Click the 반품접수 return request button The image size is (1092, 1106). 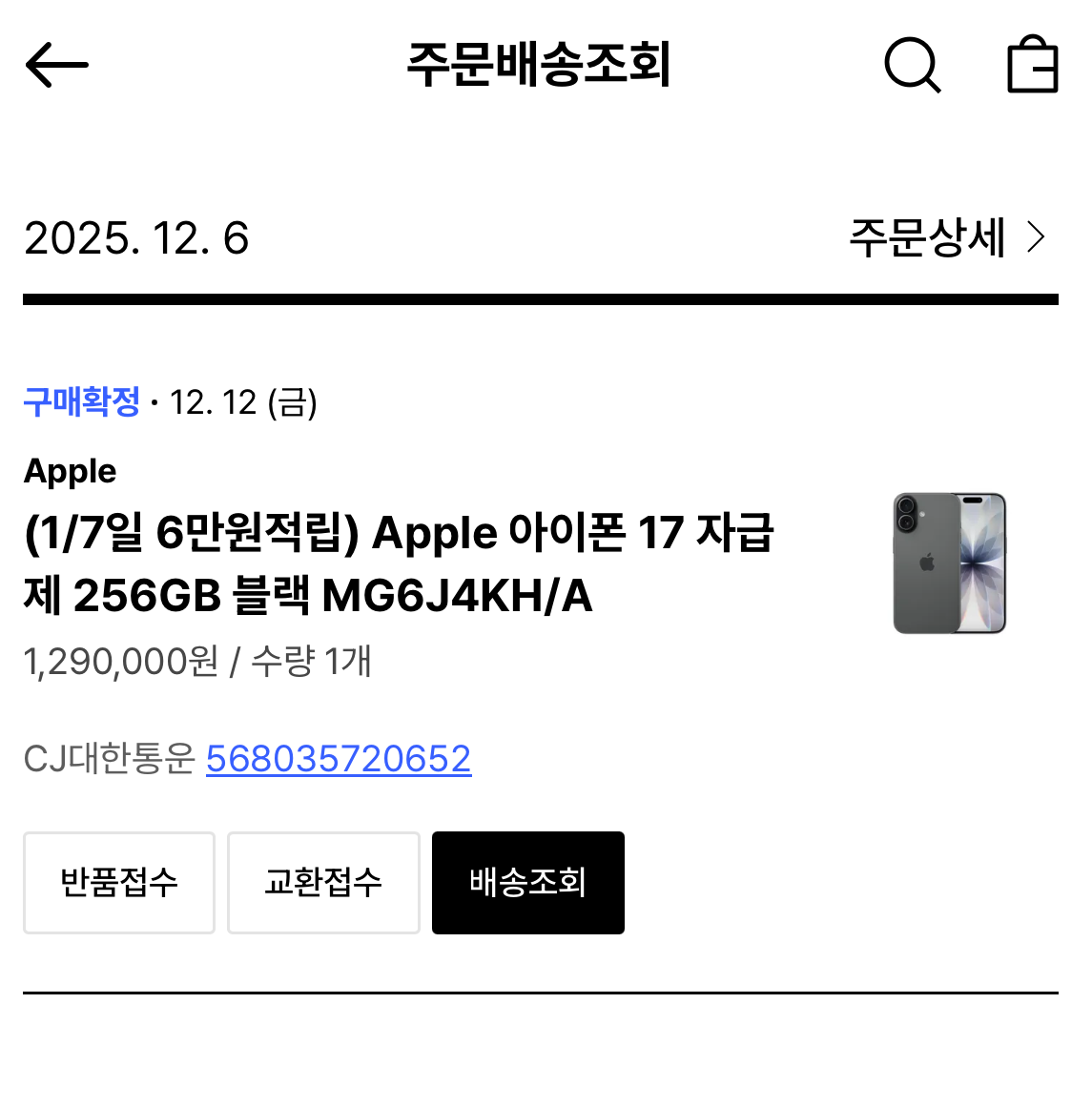(x=118, y=882)
